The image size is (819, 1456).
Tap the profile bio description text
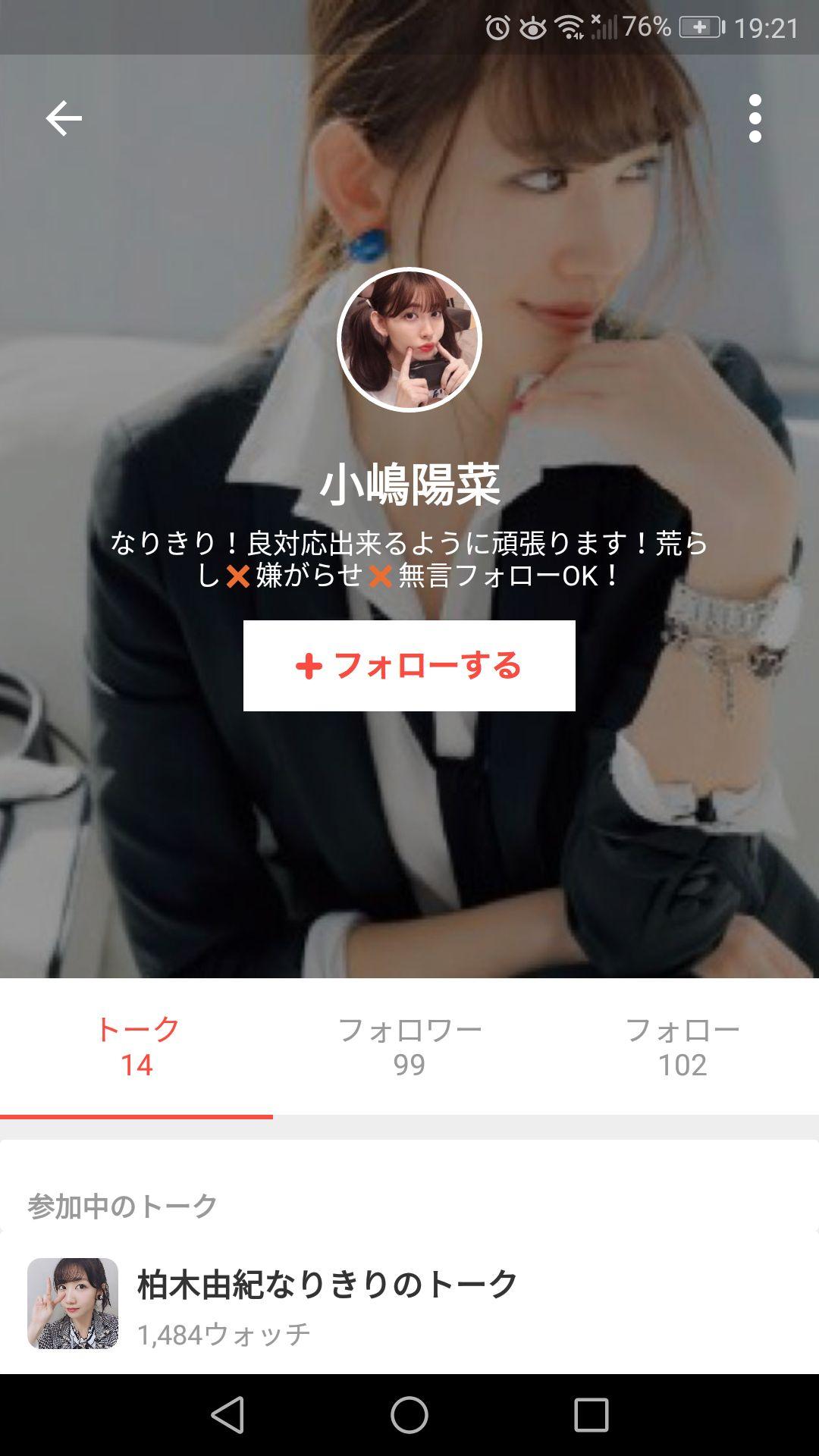click(x=409, y=561)
